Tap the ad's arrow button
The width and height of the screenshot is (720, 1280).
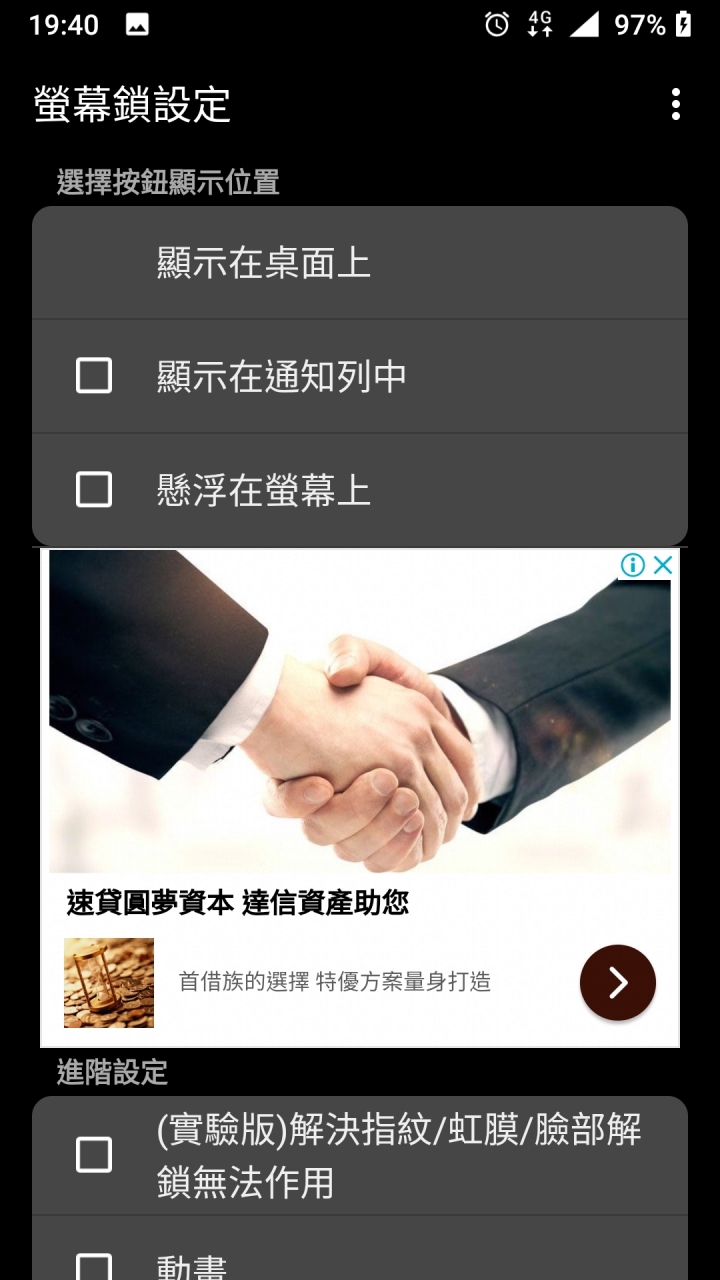(617, 982)
